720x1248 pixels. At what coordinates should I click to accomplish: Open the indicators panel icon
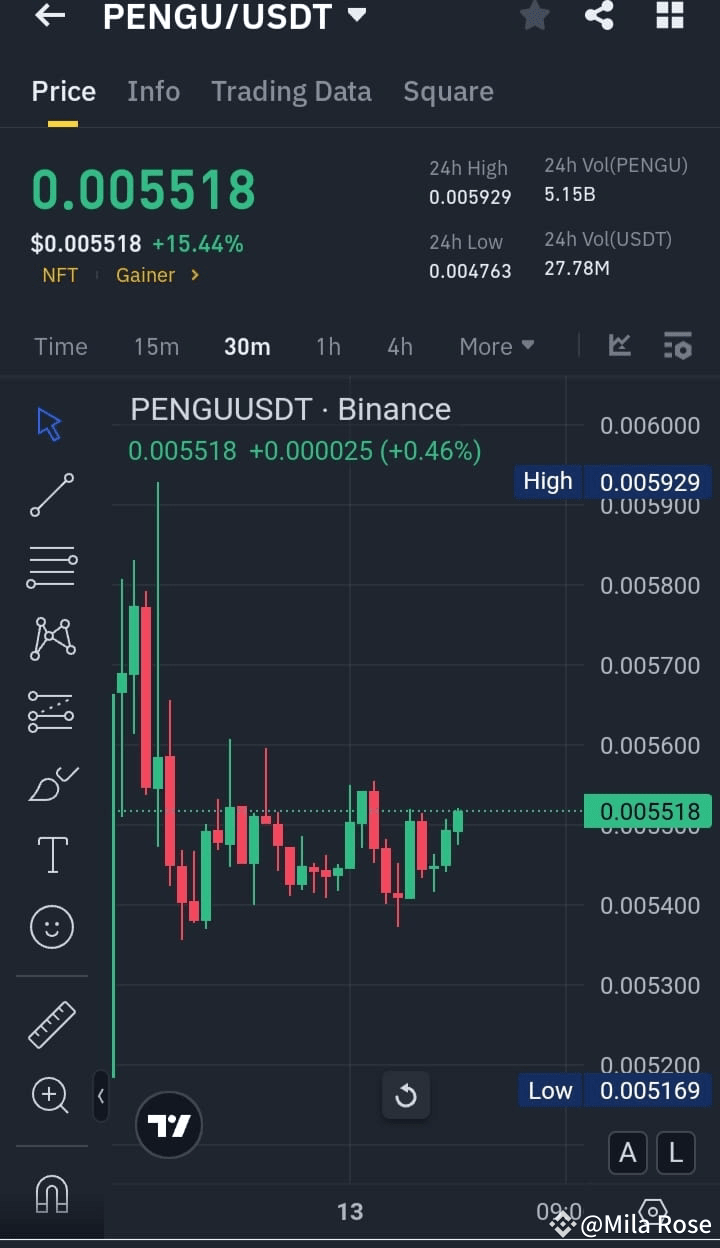pos(678,346)
